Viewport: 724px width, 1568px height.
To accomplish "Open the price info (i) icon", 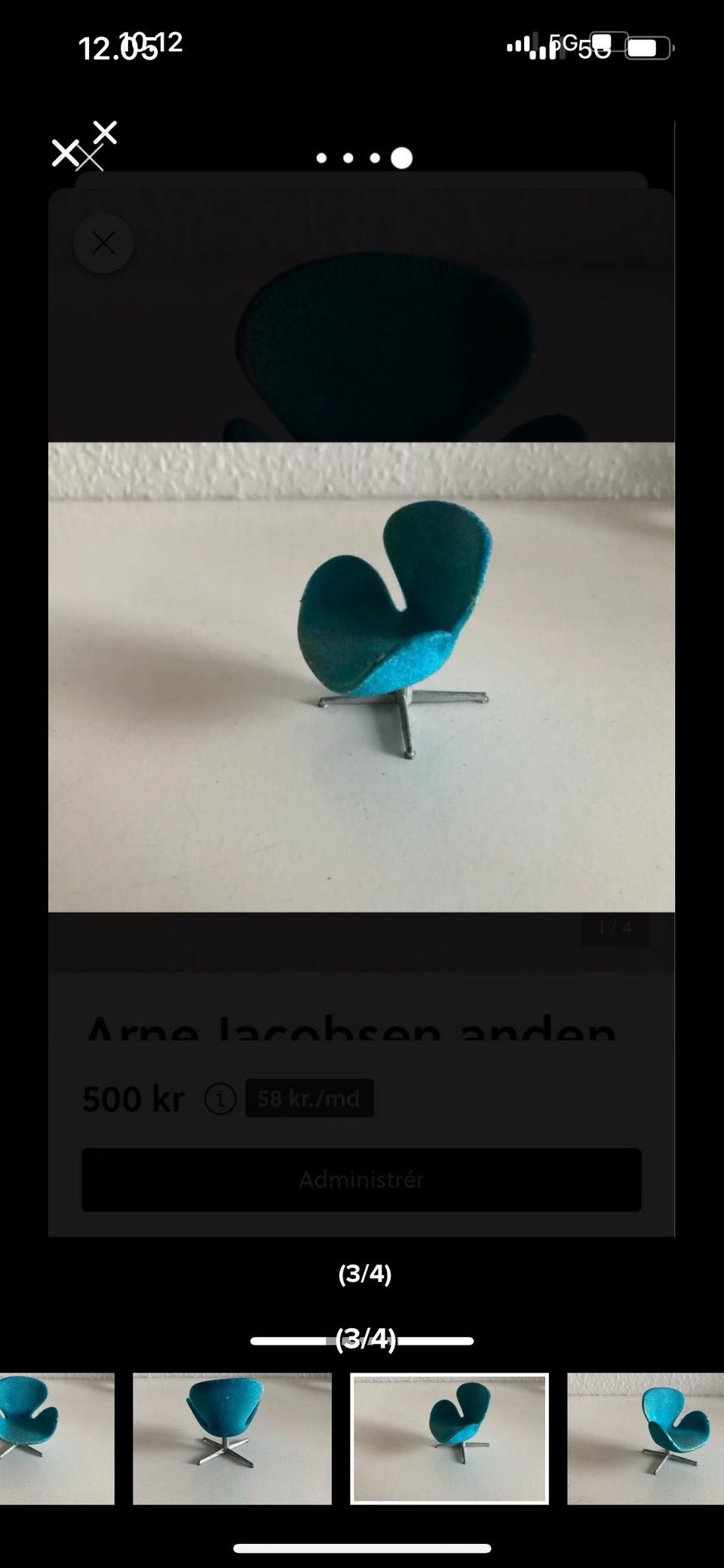I will pyautogui.click(x=219, y=1099).
